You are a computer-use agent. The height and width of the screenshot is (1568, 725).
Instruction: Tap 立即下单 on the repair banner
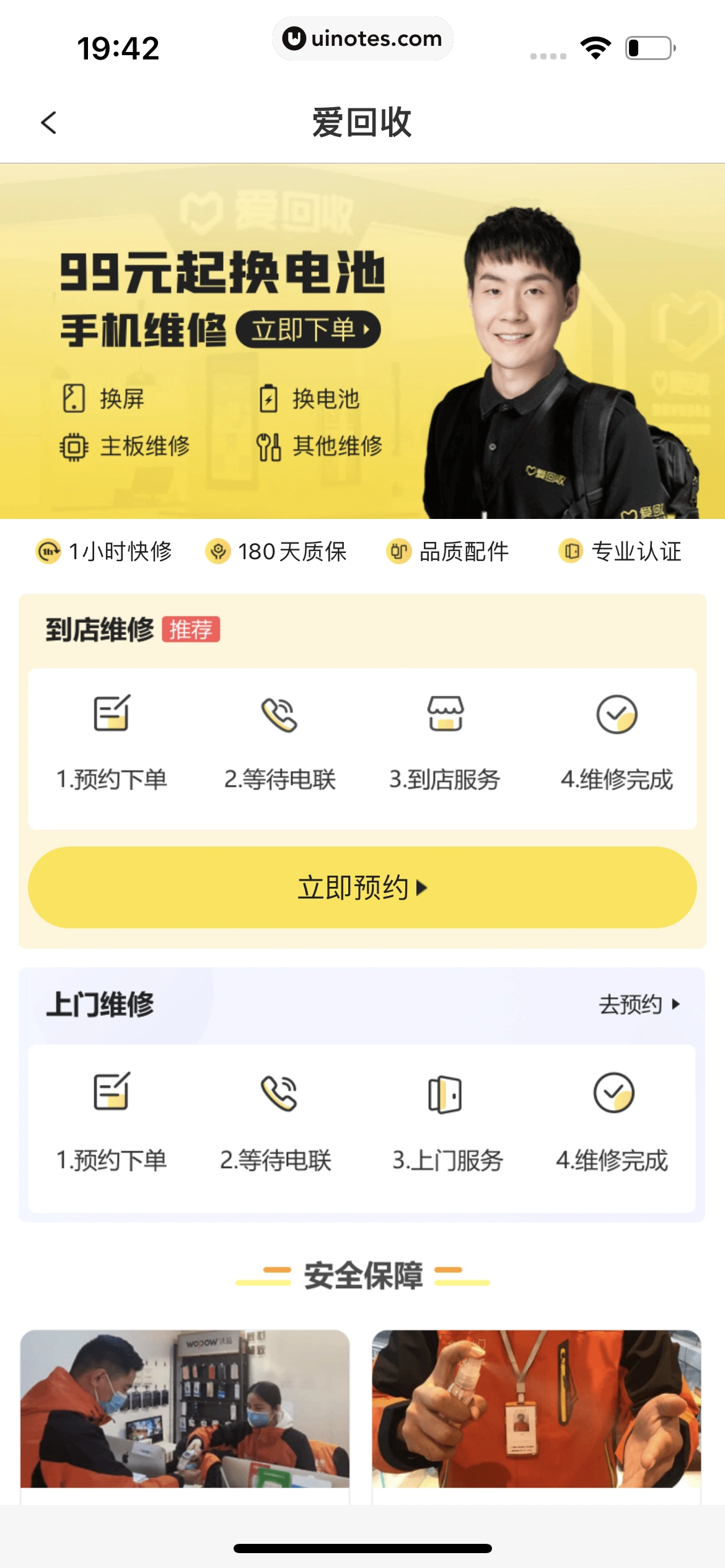[x=308, y=329]
